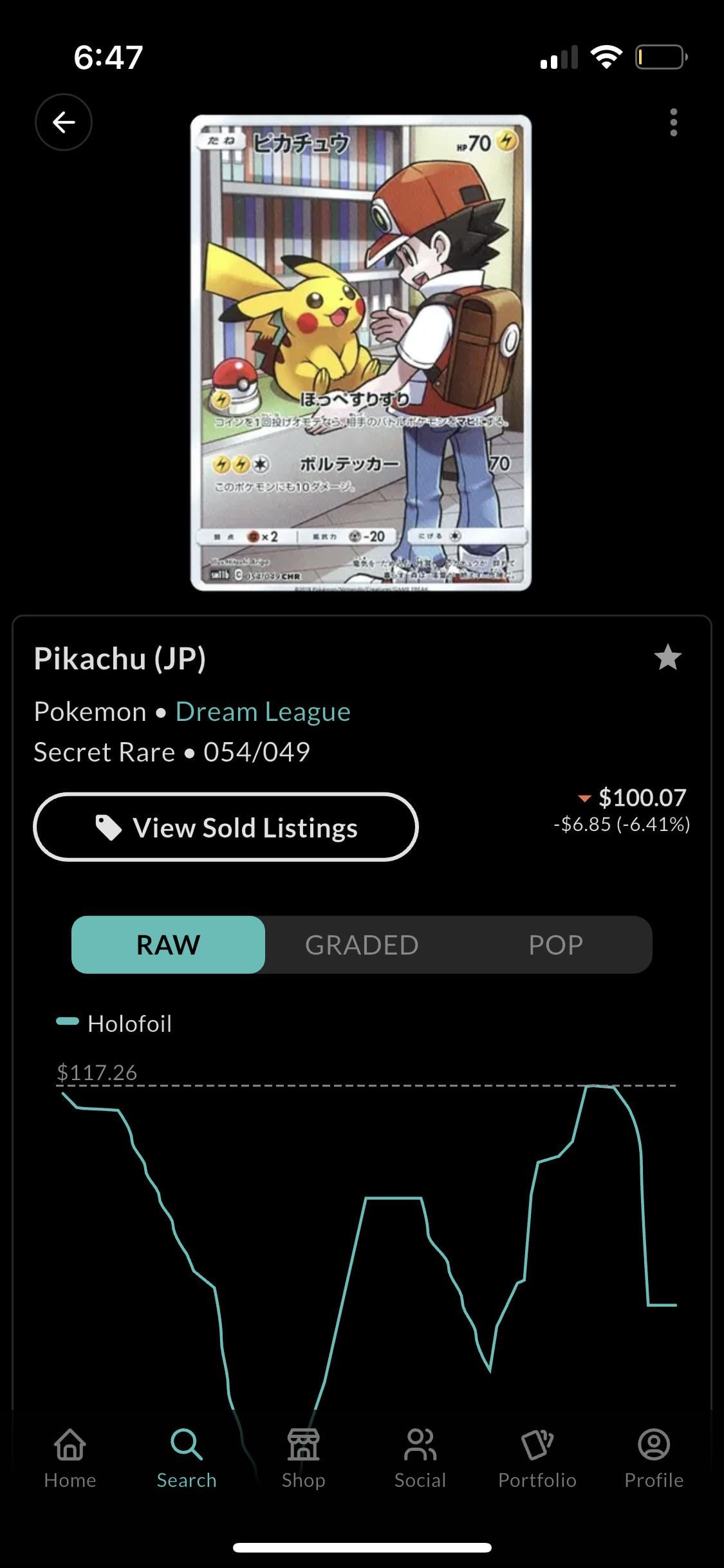
Task: Select the RAW price segment
Action: (x=168, y=944)
